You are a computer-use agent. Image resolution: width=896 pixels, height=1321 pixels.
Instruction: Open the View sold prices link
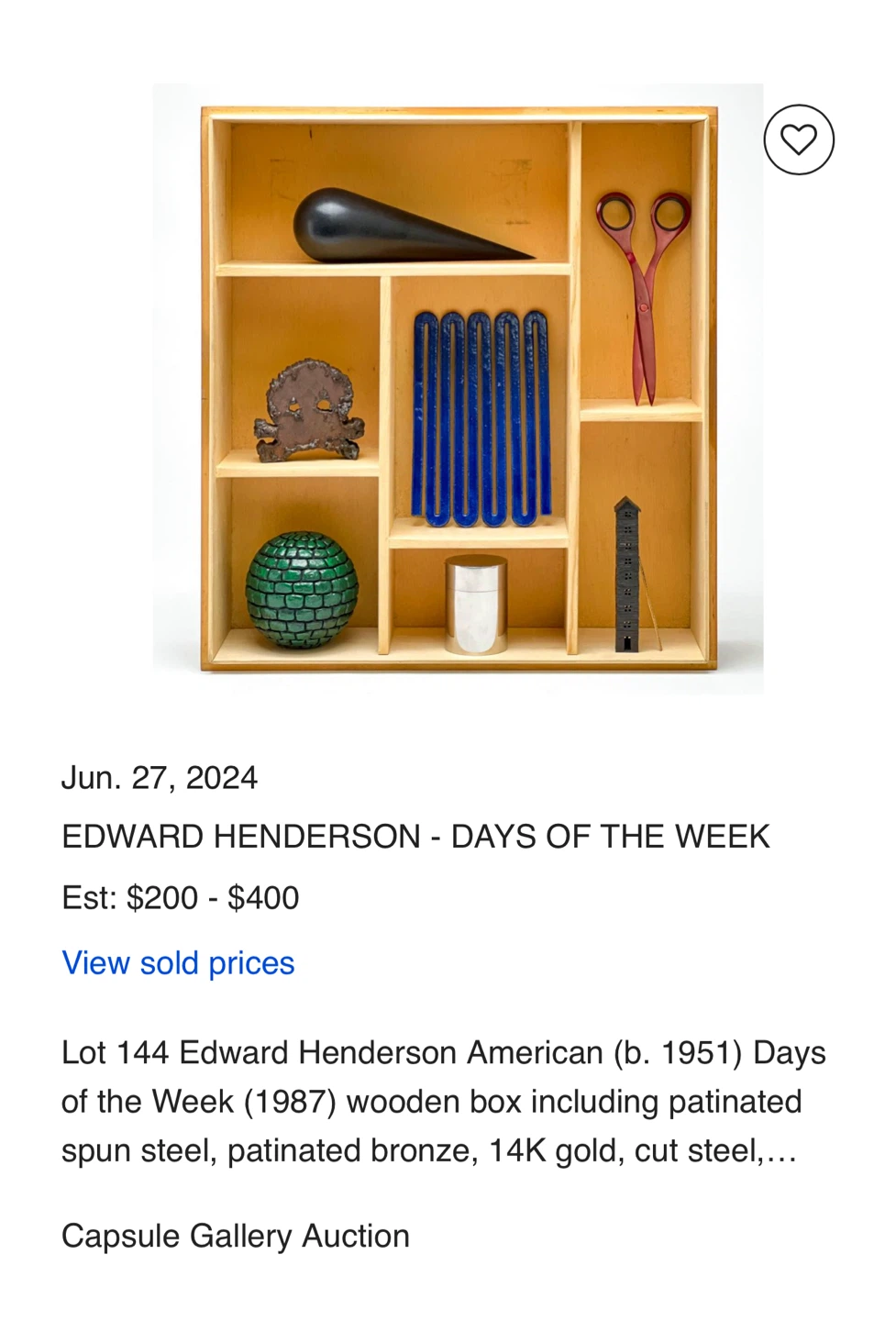pos(178,962)
